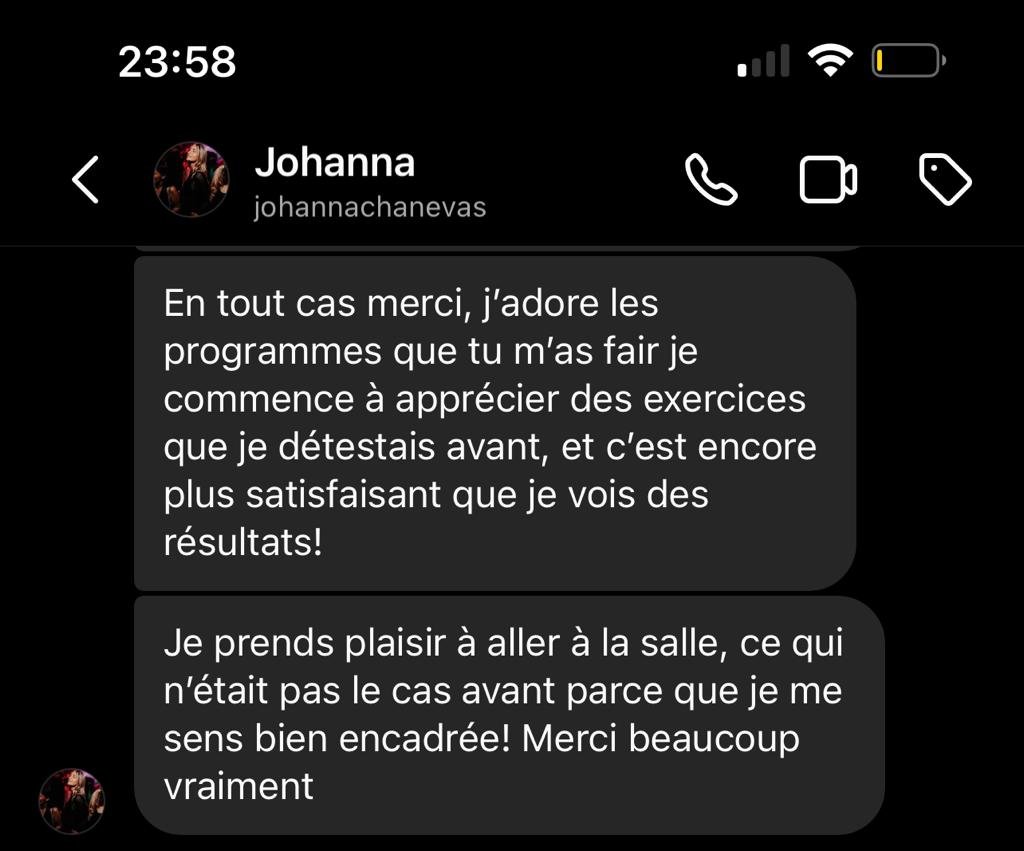1024x851 pixels.
Task: Open the label tag icon
Action: tap(944, 181)
